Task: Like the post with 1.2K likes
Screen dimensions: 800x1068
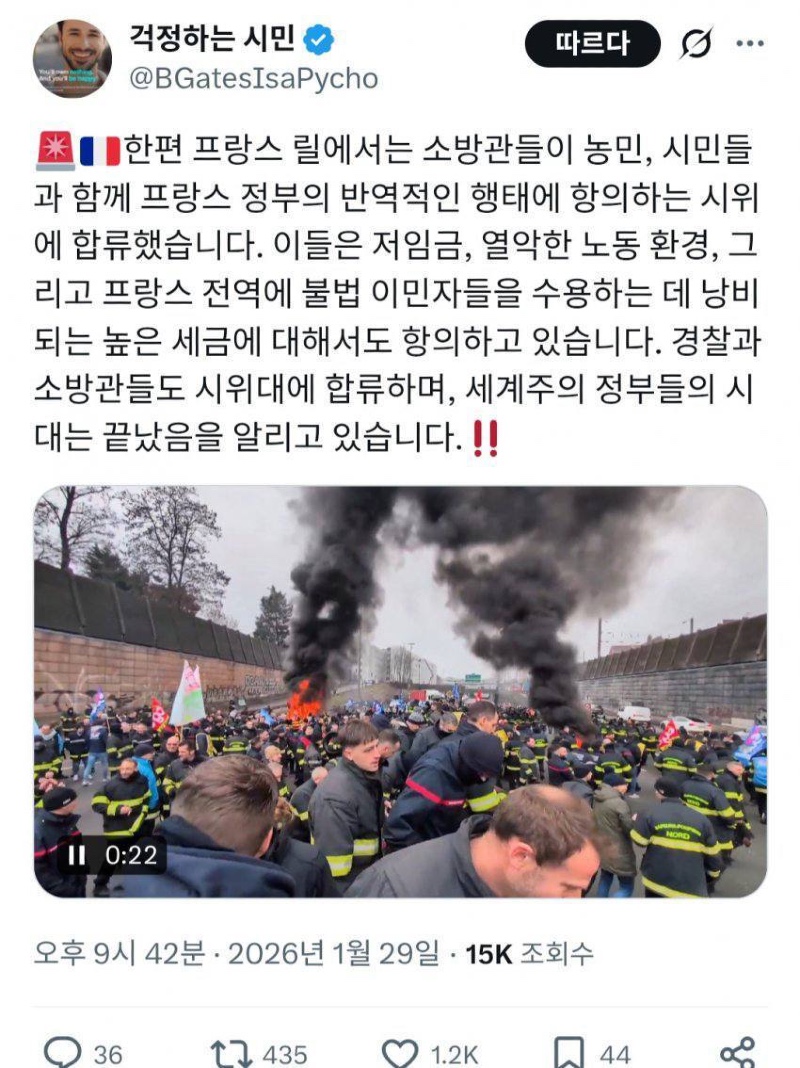Action: pos(399,1052)
